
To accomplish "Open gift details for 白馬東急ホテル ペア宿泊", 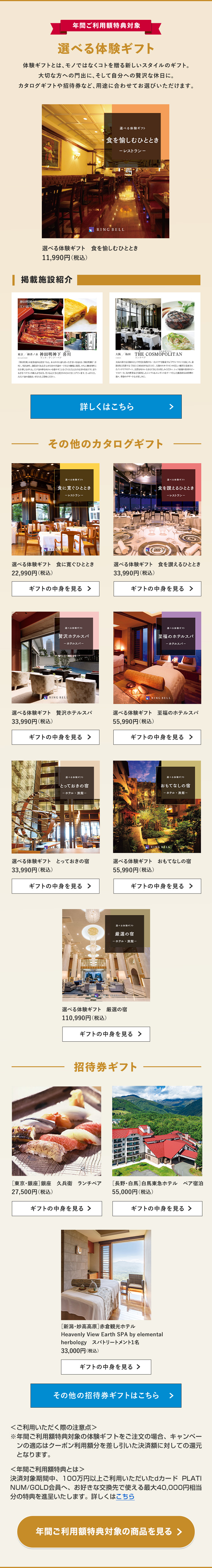I will point(157,1208).
